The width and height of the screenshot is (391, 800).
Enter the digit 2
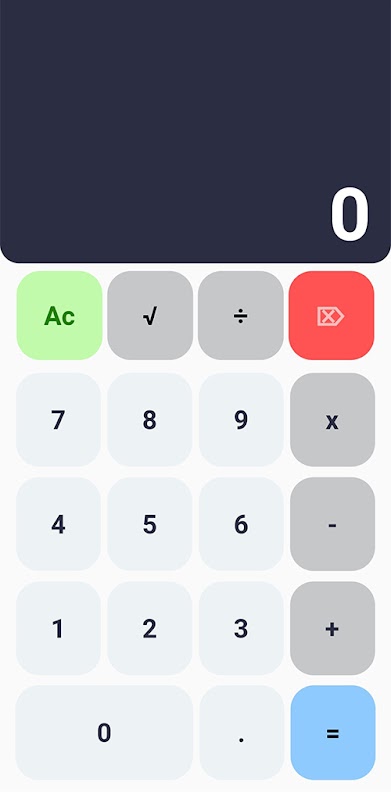click(x=150, y=628)
